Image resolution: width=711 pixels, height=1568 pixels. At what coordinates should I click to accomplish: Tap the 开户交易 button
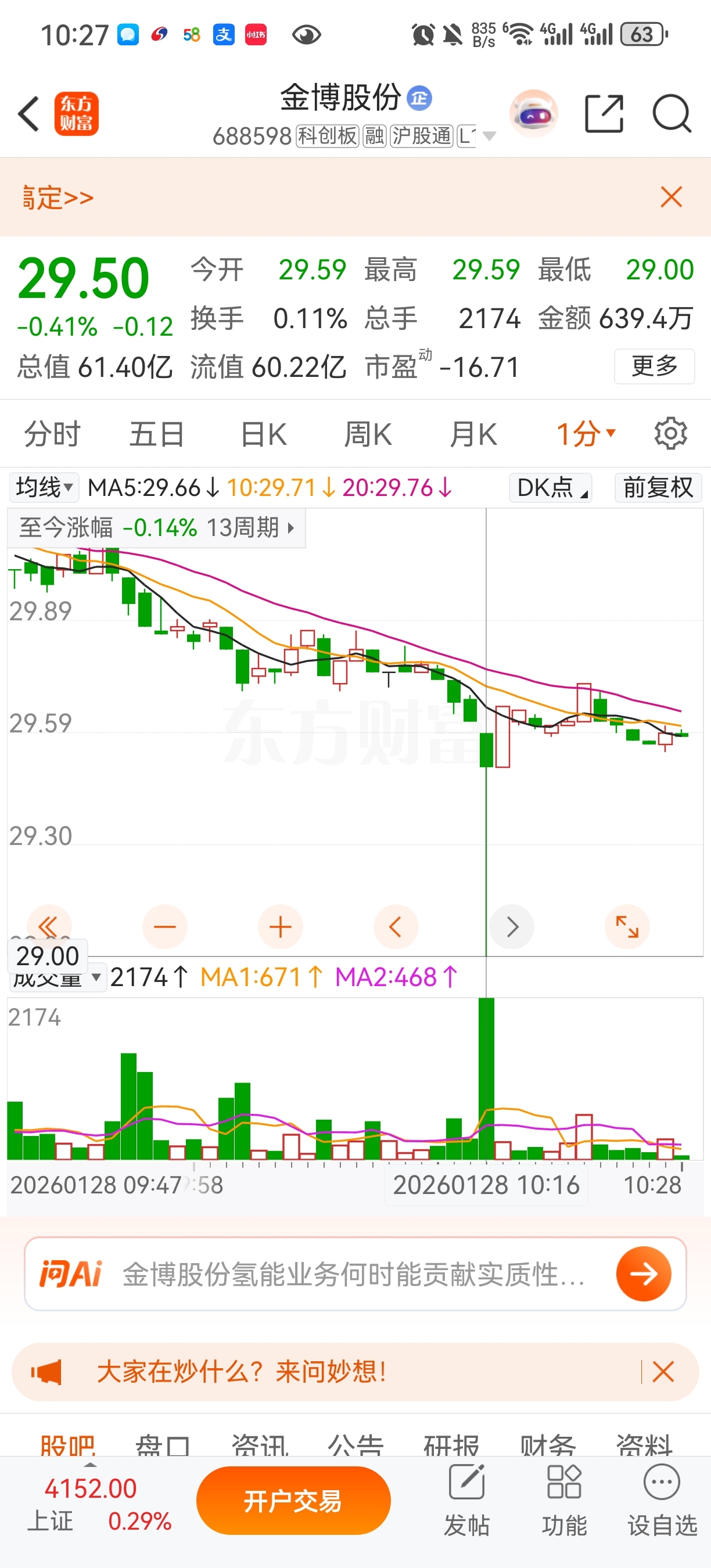293,1501
